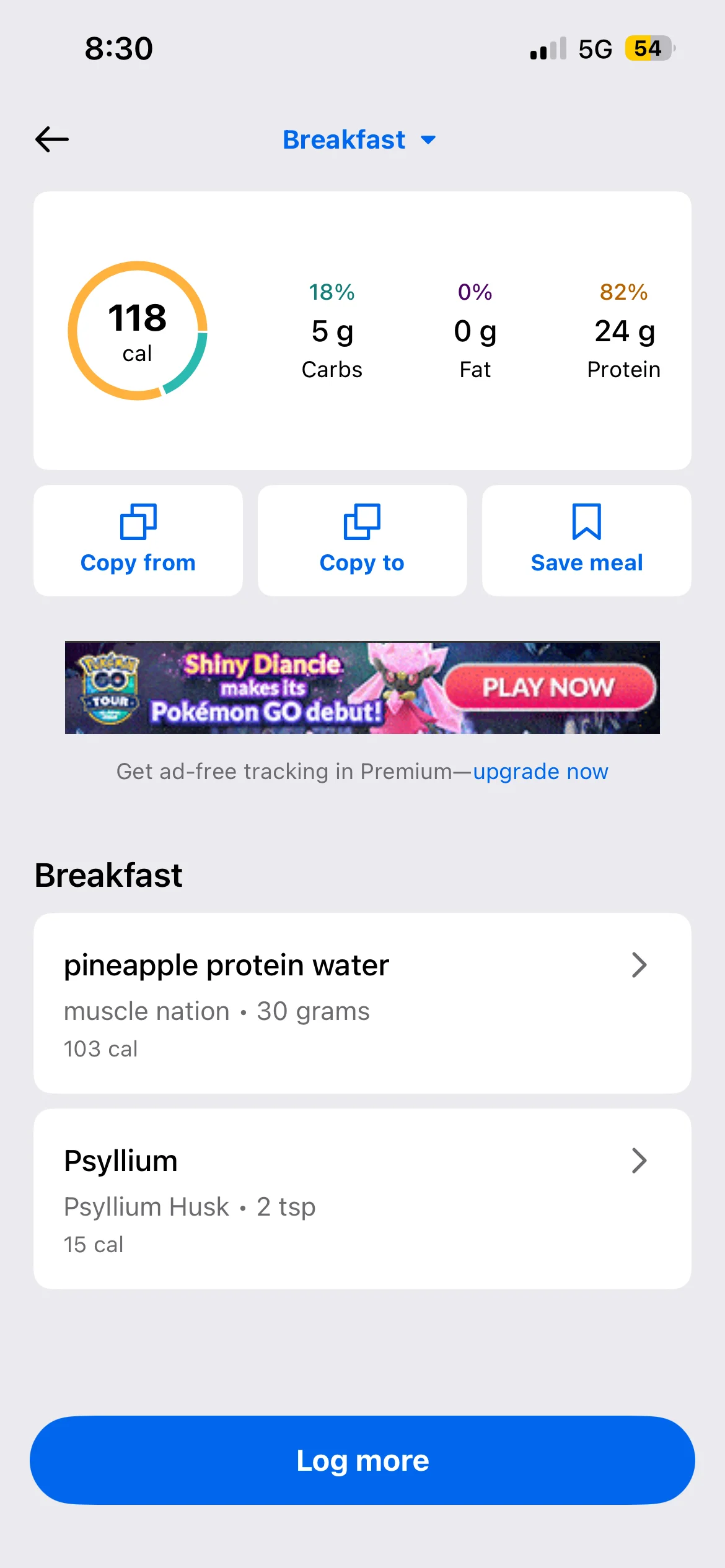This screenshot has width=725, height=1568.
Task: Open the Psyllium food entry
Action: pyautogui.click(x=362, y=1199)
